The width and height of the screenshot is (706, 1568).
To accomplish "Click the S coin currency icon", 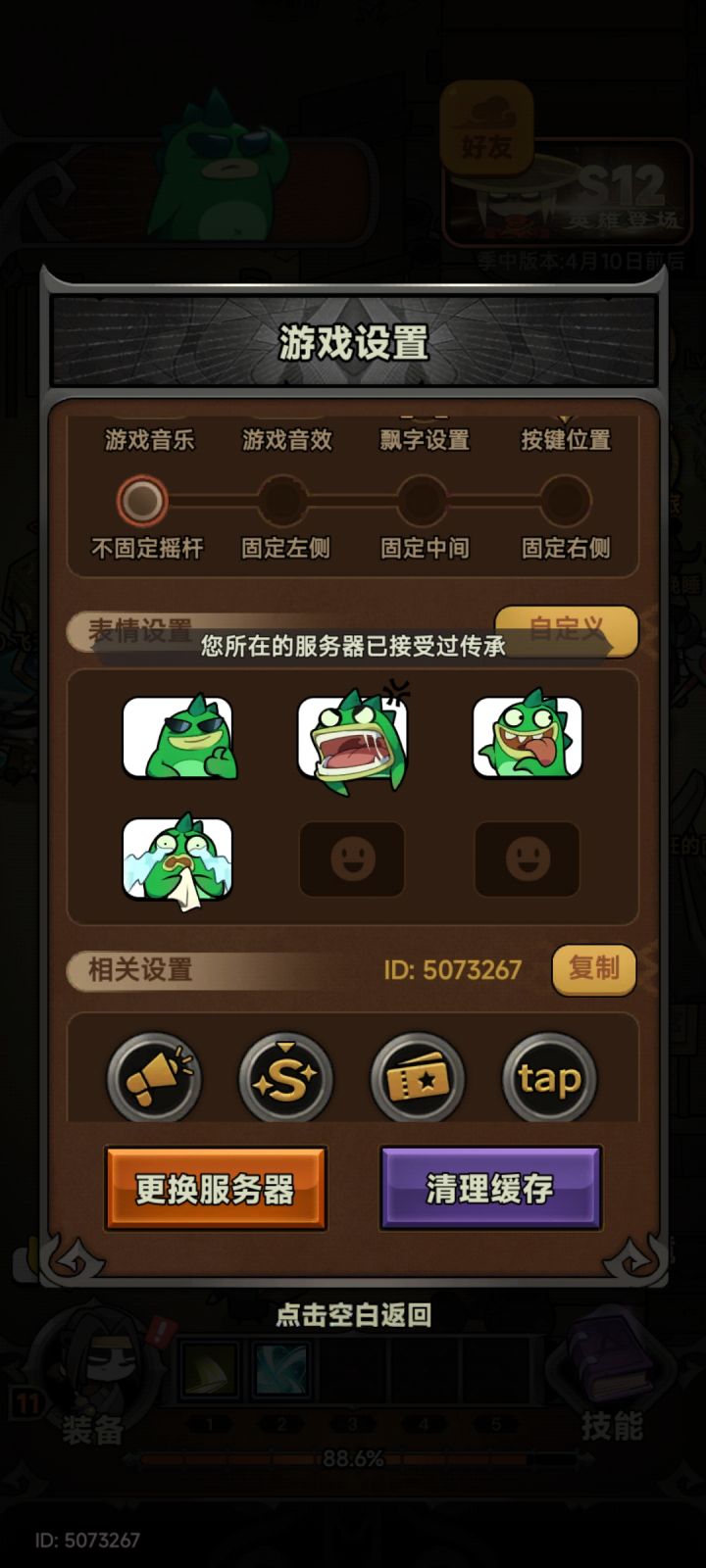I will pos(285,1078).
